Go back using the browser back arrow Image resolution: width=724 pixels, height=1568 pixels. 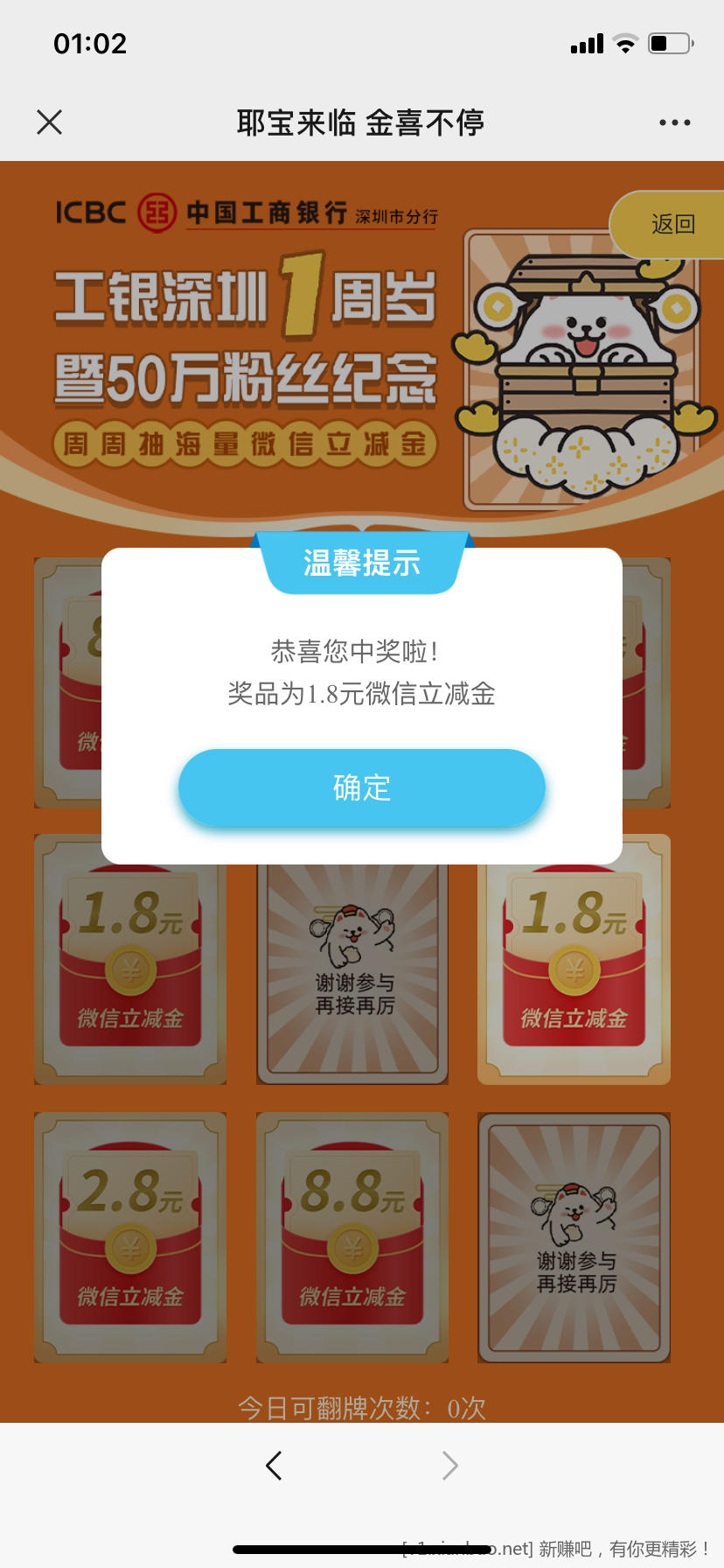tap(274, 1465)
